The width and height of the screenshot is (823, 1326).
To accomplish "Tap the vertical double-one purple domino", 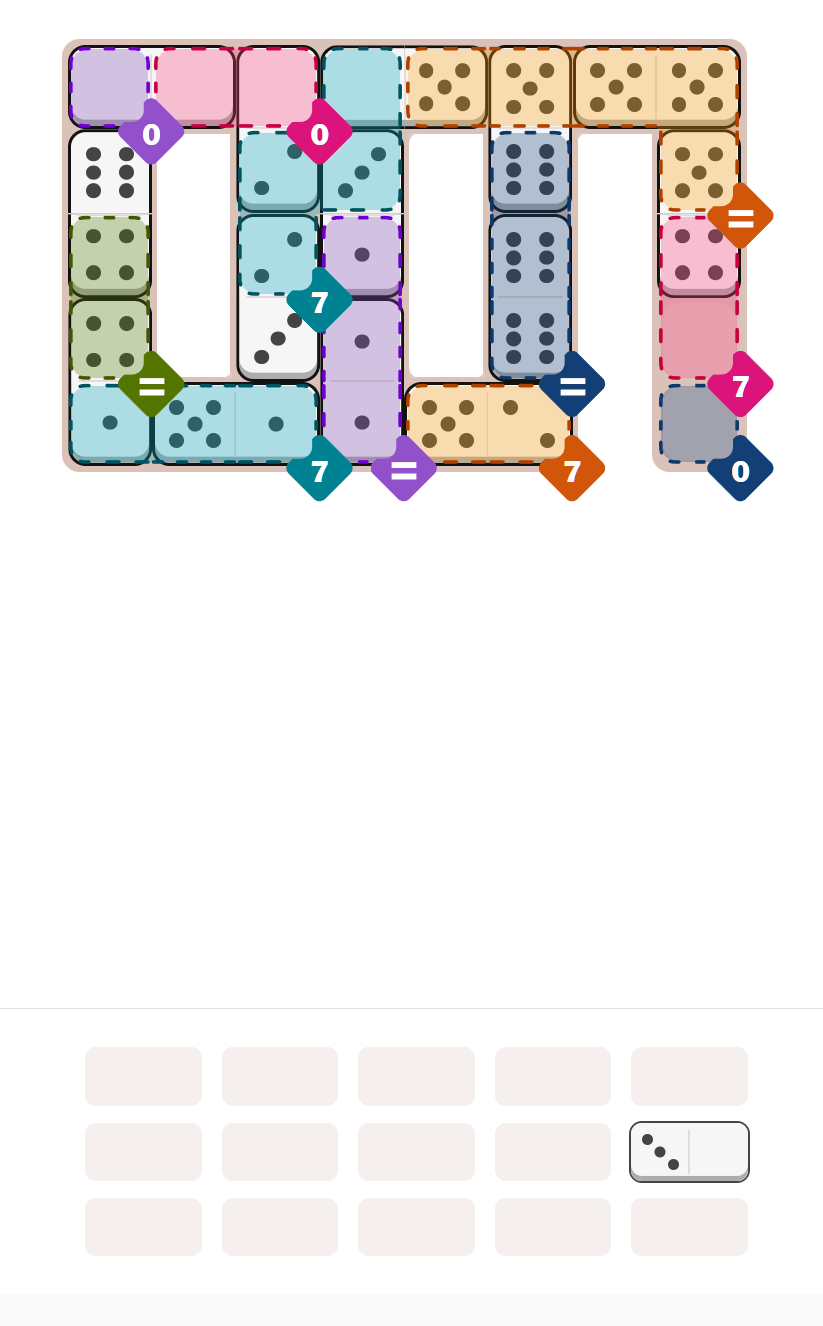I will point(362,380).
